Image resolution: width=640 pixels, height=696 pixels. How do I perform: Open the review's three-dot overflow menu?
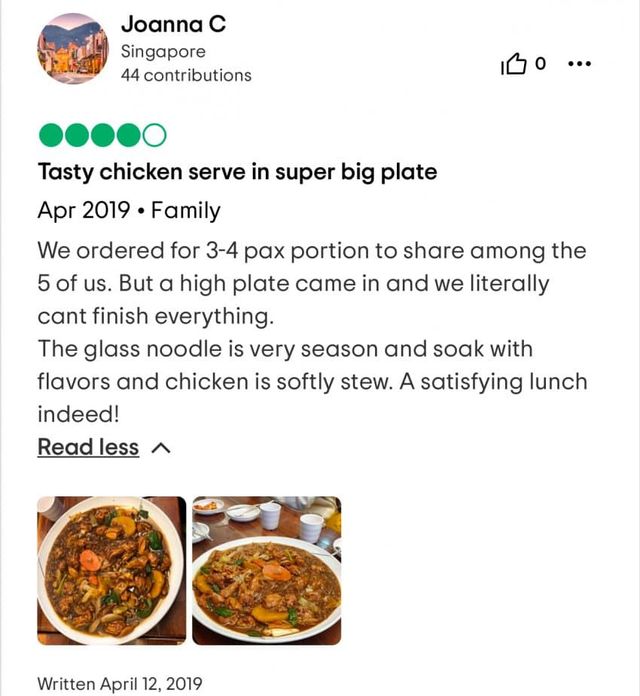[579, 64]
